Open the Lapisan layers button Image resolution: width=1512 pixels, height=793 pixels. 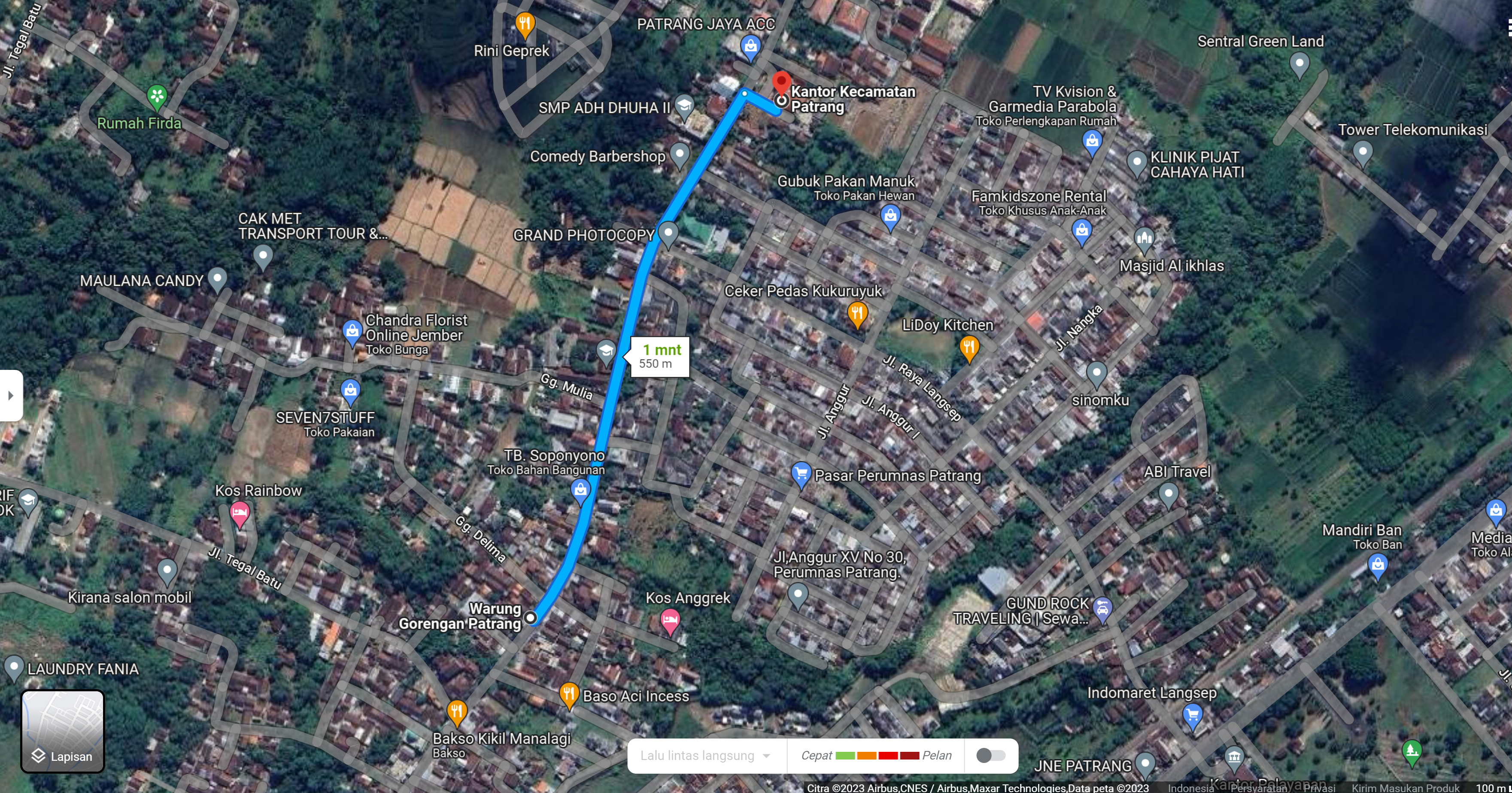(62, 731)
